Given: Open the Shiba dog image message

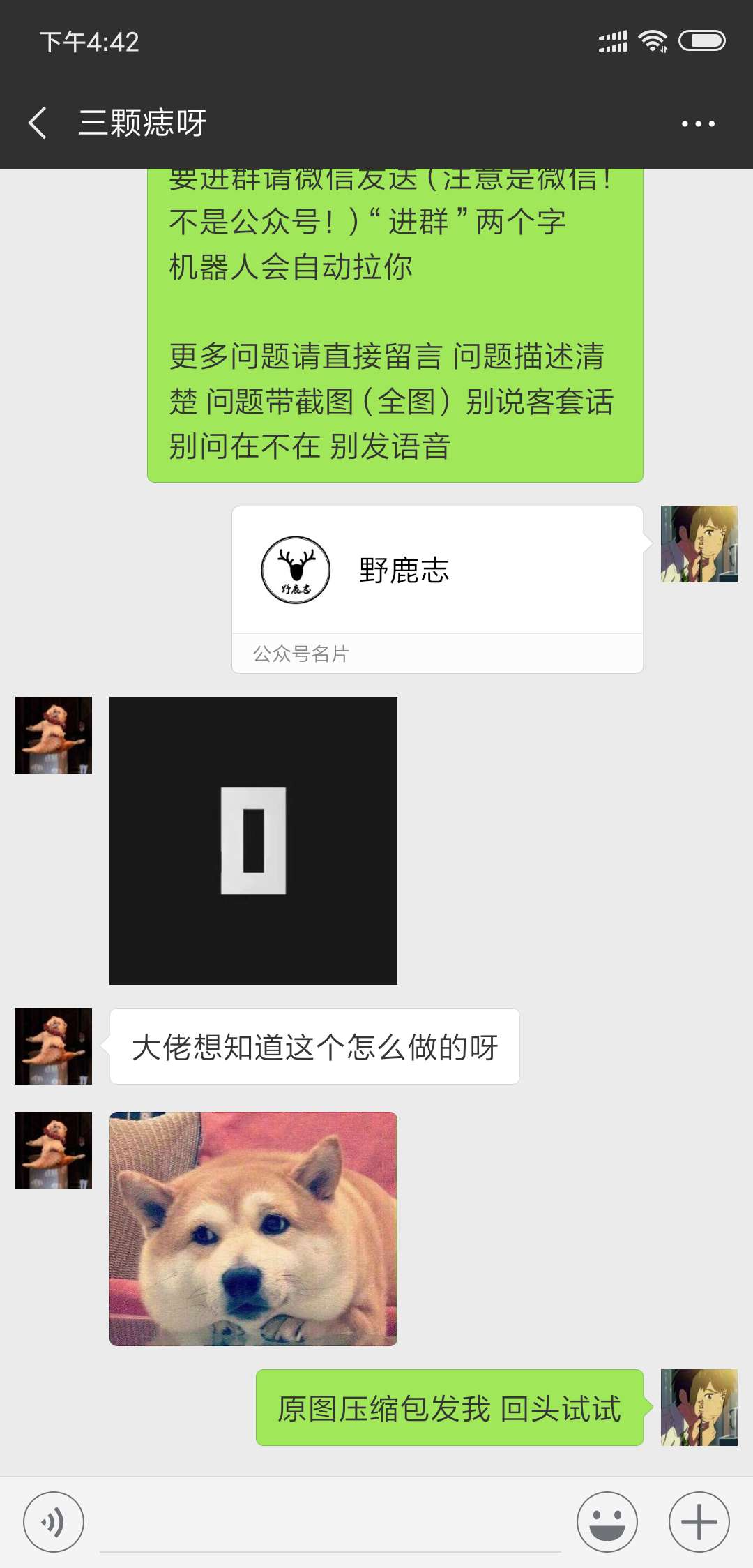Looking at the screenshot, I should pos(253,1228).
